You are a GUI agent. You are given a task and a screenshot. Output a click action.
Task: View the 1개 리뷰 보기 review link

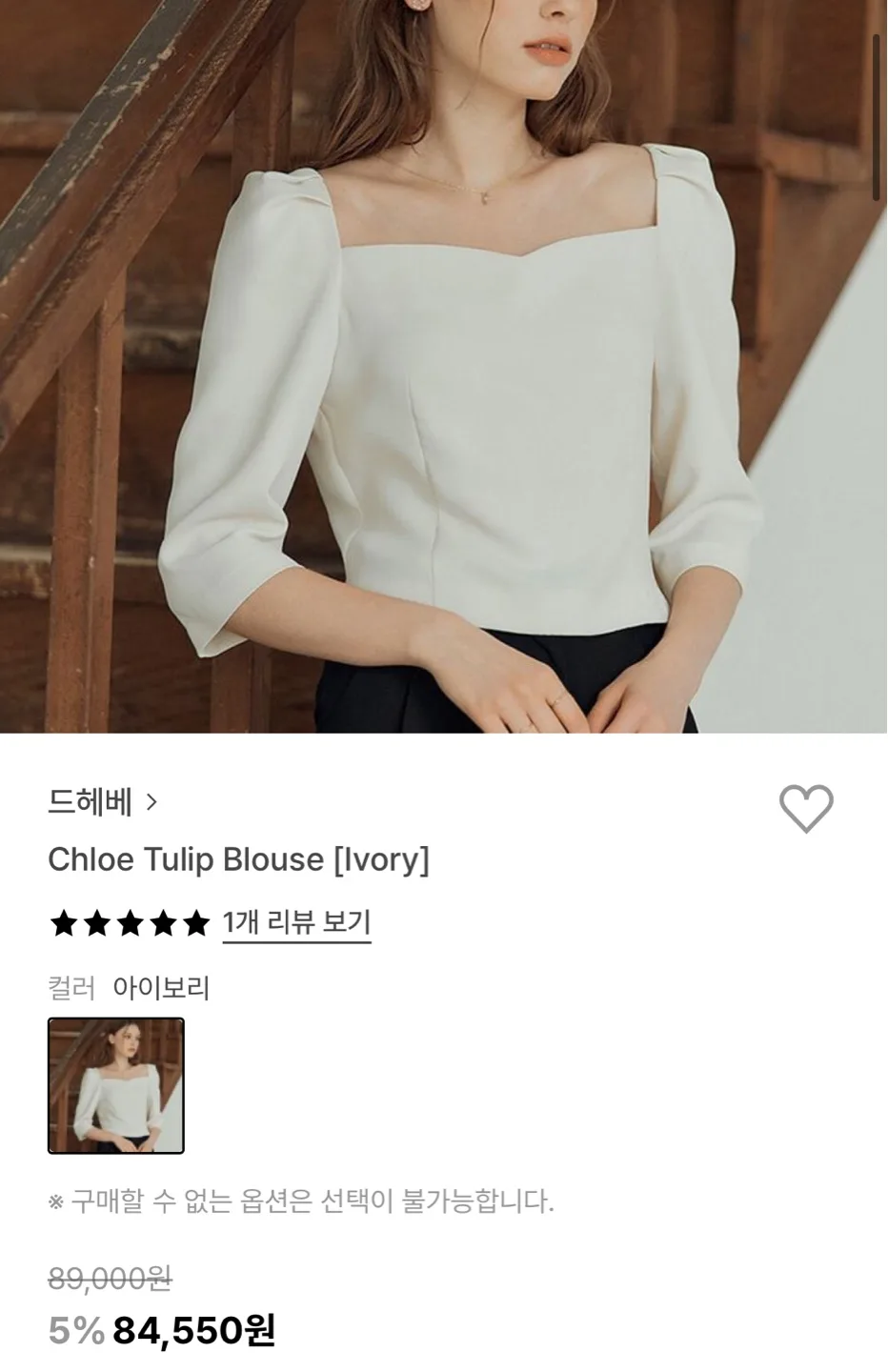(x=296, y=922)
